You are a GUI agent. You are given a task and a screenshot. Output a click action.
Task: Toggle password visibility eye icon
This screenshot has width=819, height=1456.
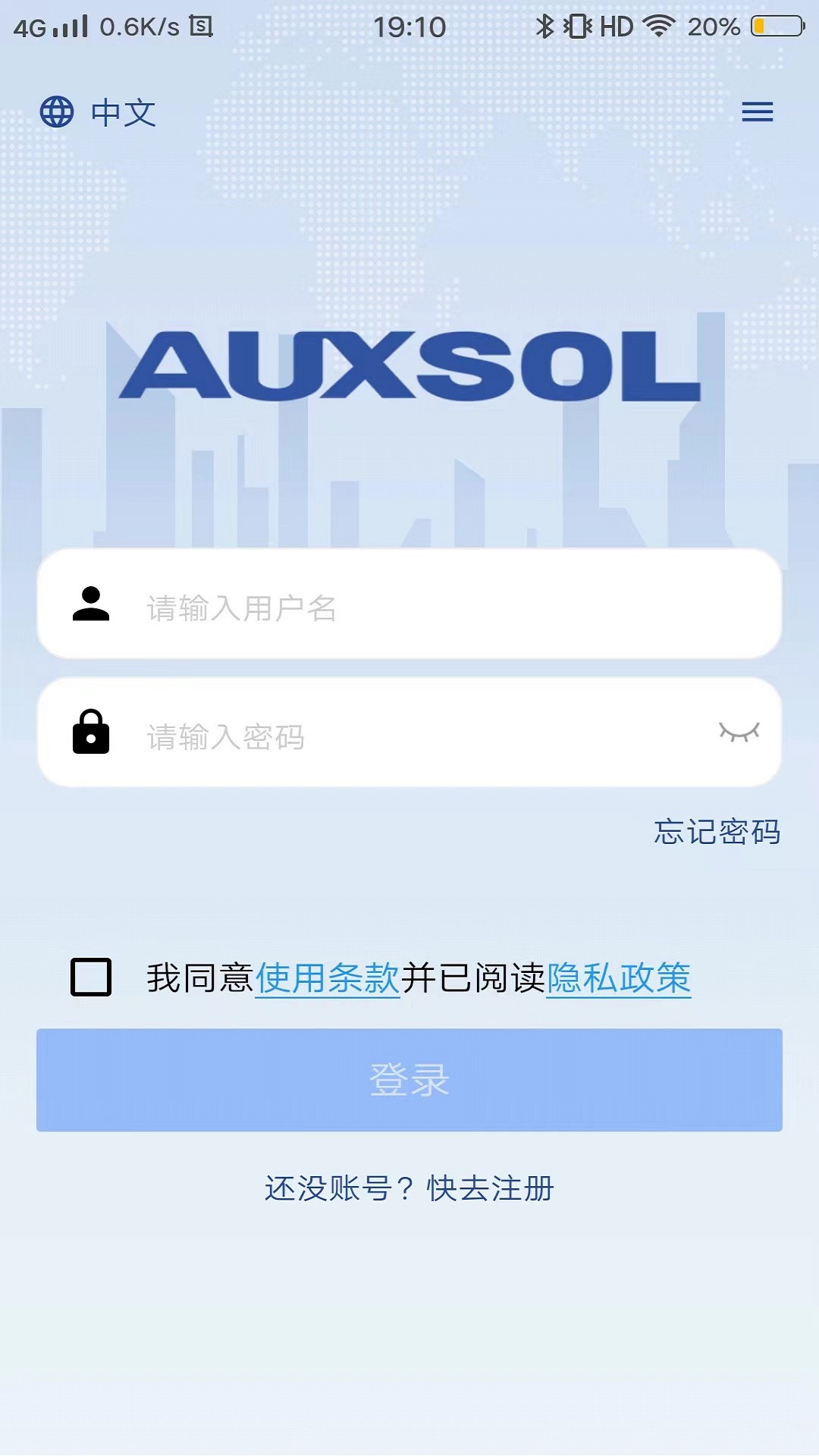tap(739, 733)
